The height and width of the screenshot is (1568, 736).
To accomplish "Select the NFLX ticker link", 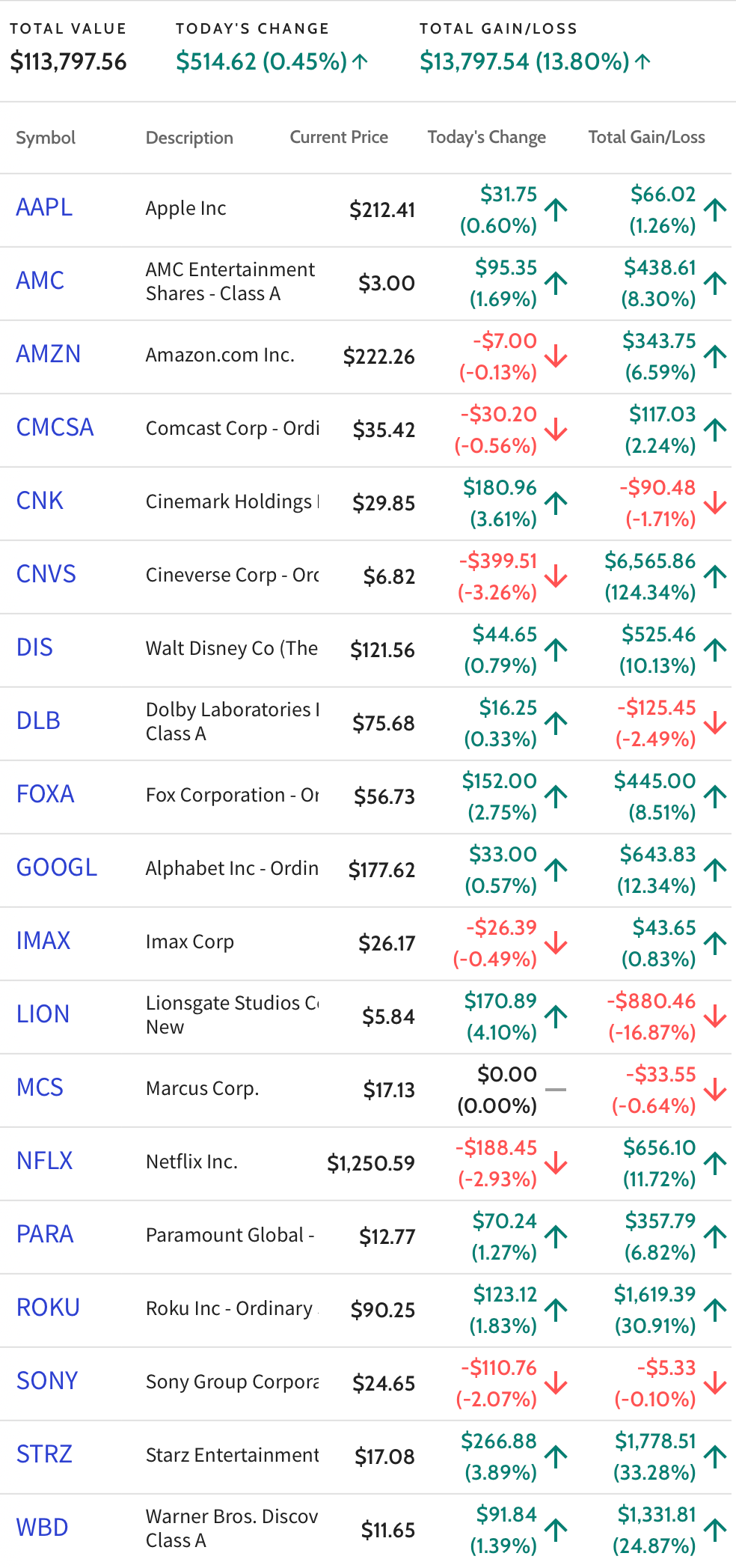I will click(45, 1161).
